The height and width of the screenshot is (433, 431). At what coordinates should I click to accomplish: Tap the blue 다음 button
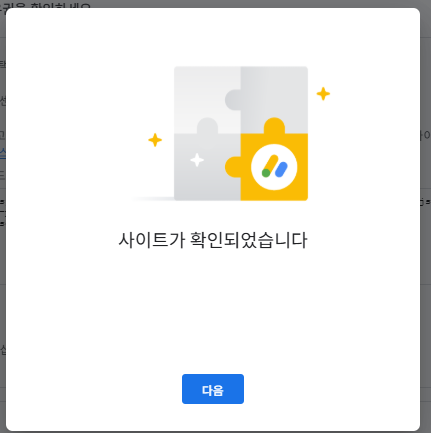[x=213, y=389]
